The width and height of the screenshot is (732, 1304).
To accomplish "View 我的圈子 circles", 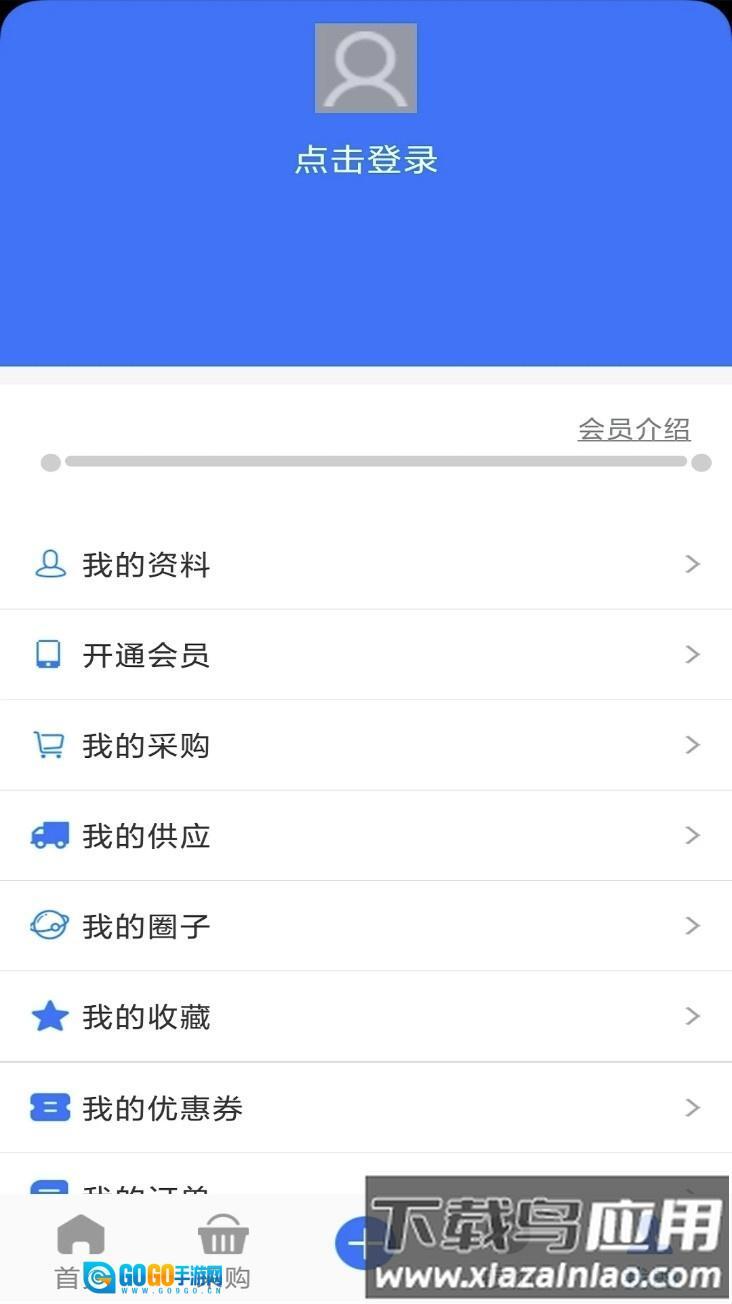I will [x=366, y=926].
